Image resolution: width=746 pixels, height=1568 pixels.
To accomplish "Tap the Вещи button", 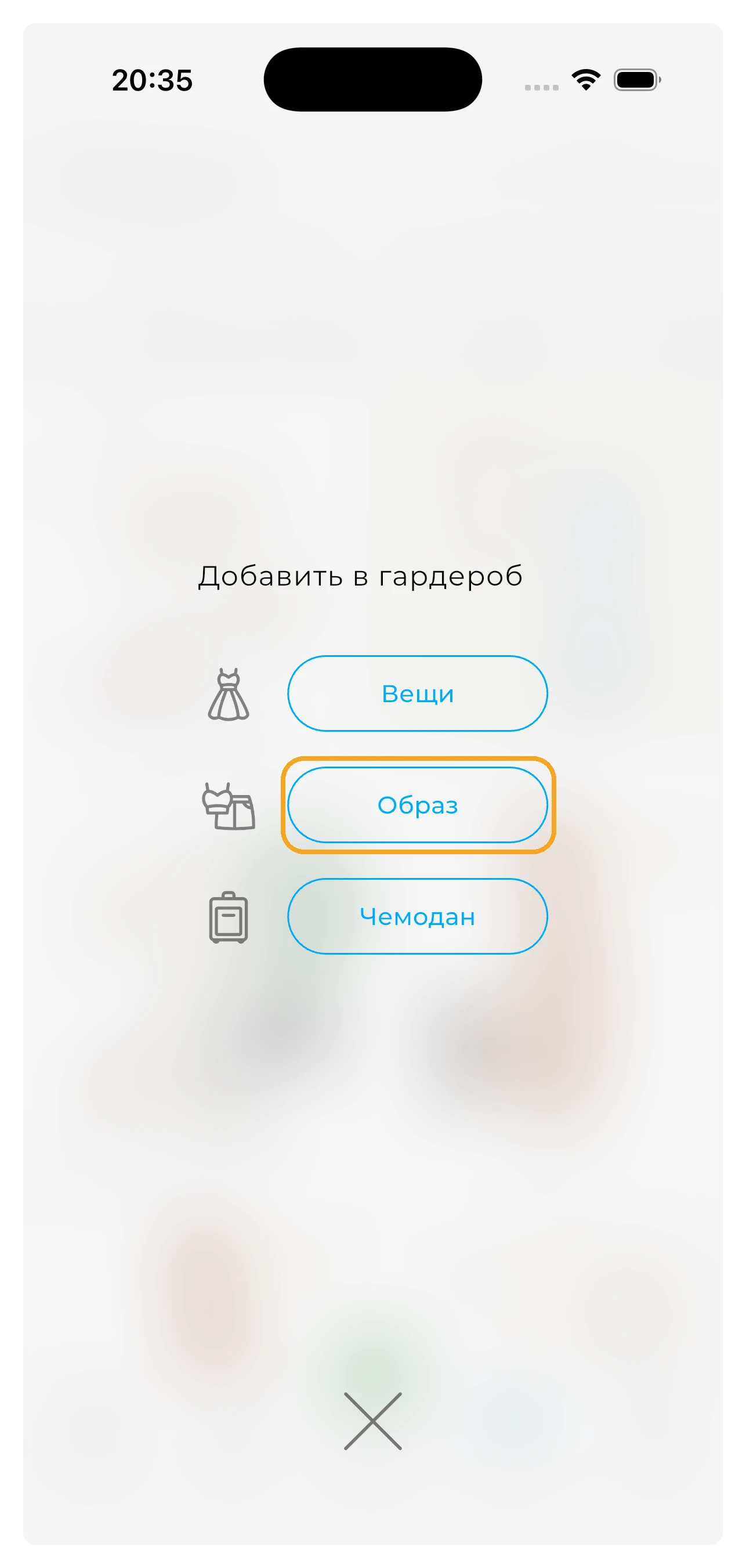I will (418, 693).
